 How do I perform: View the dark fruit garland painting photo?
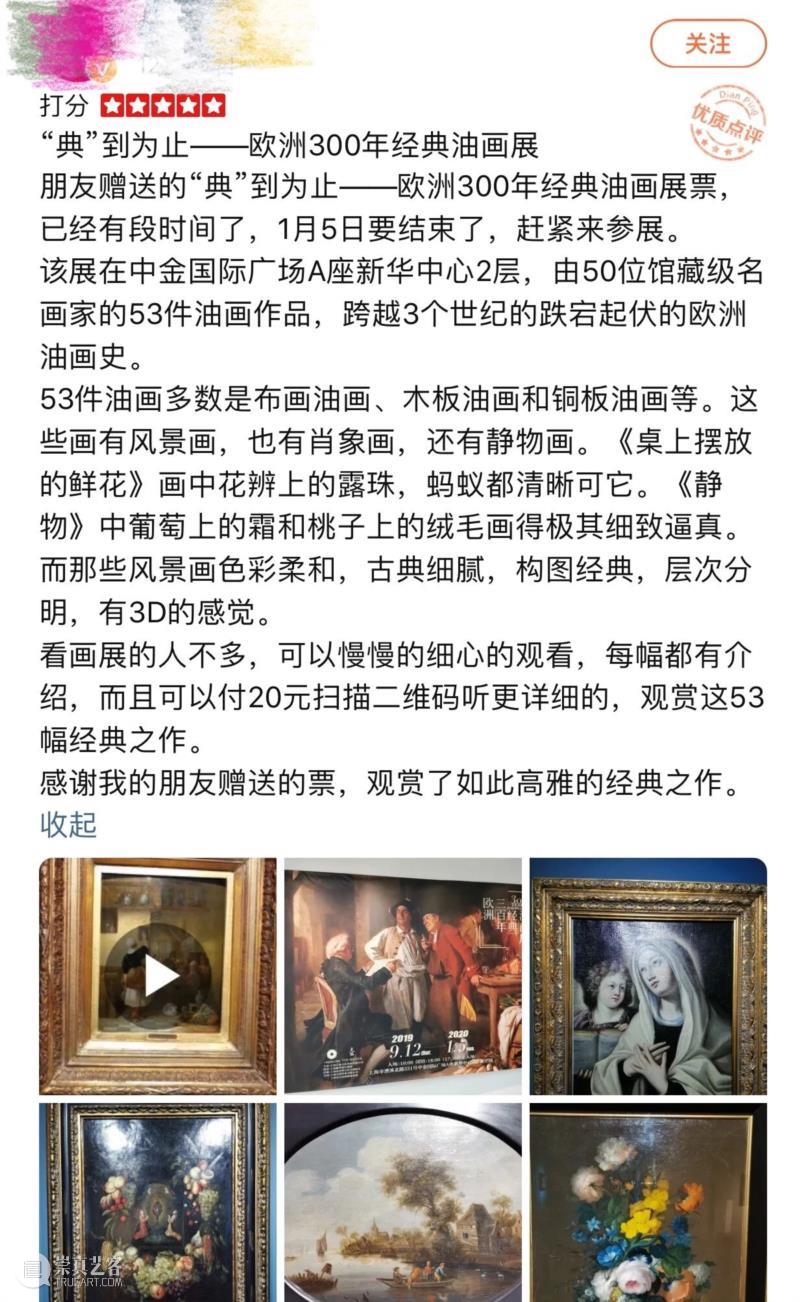[x=158, y=1202]
